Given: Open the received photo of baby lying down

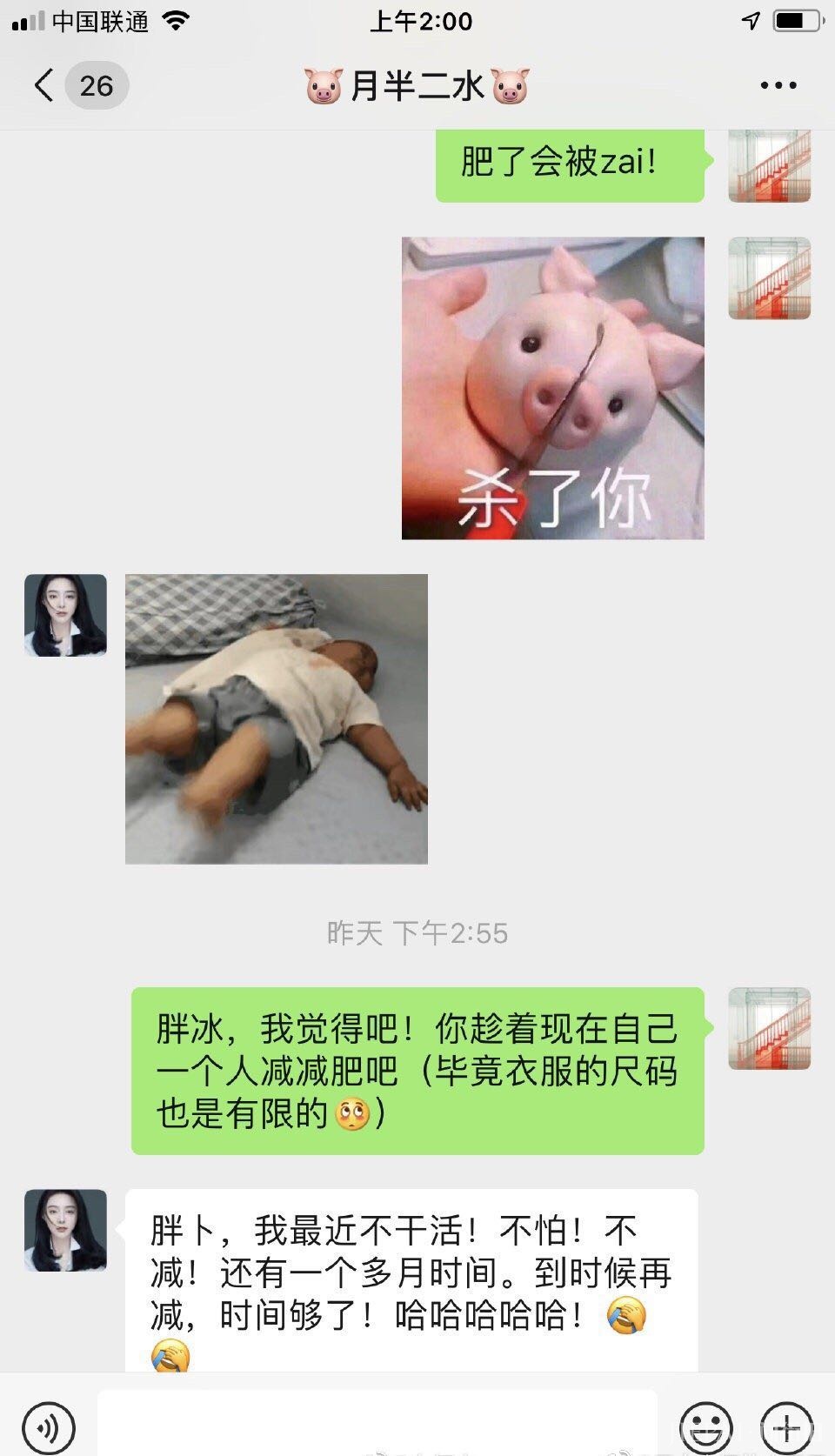Looking at the screenshot, I should click(x=277, y=718).
